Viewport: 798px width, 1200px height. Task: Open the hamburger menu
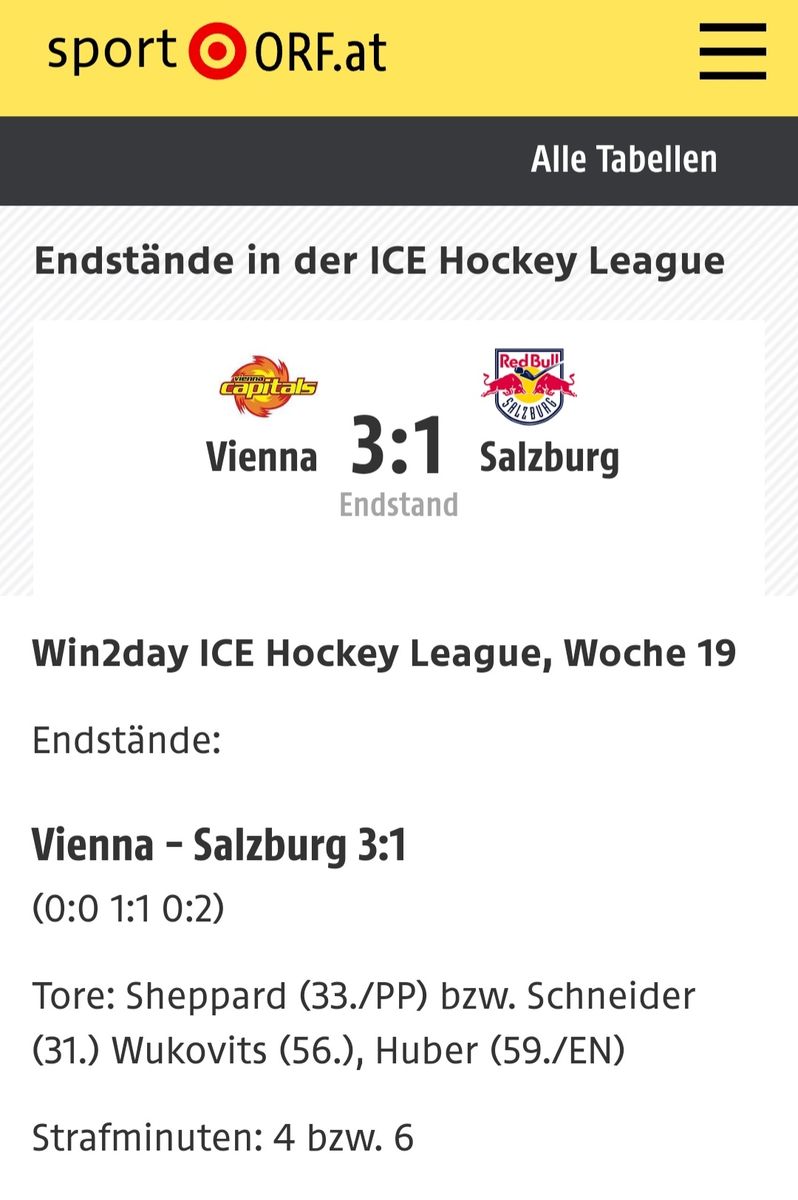click(x=732, y=52)
